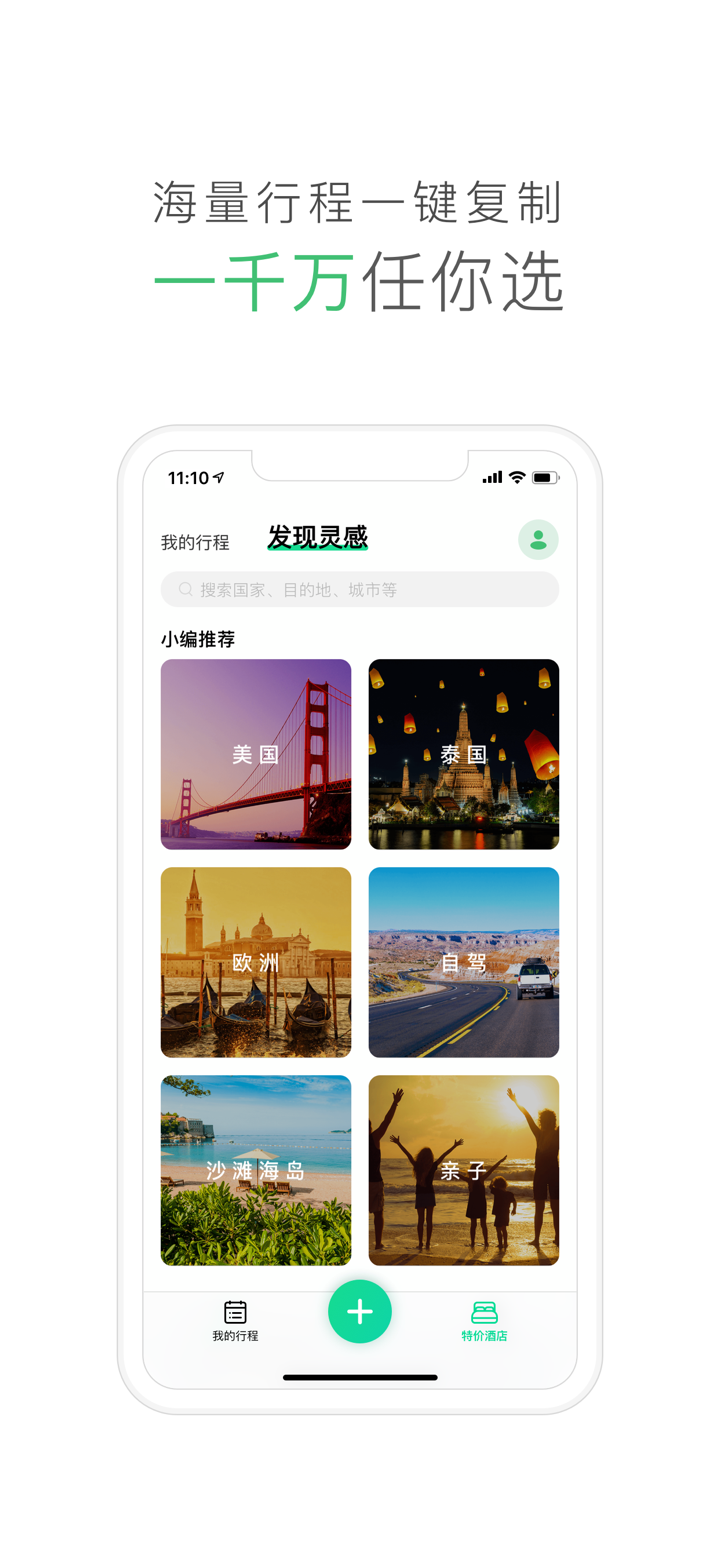The width and height of the screenshot is (720, 1558).
Task: Tap the home indicator bar at bottom
Action: [360, 1375]
